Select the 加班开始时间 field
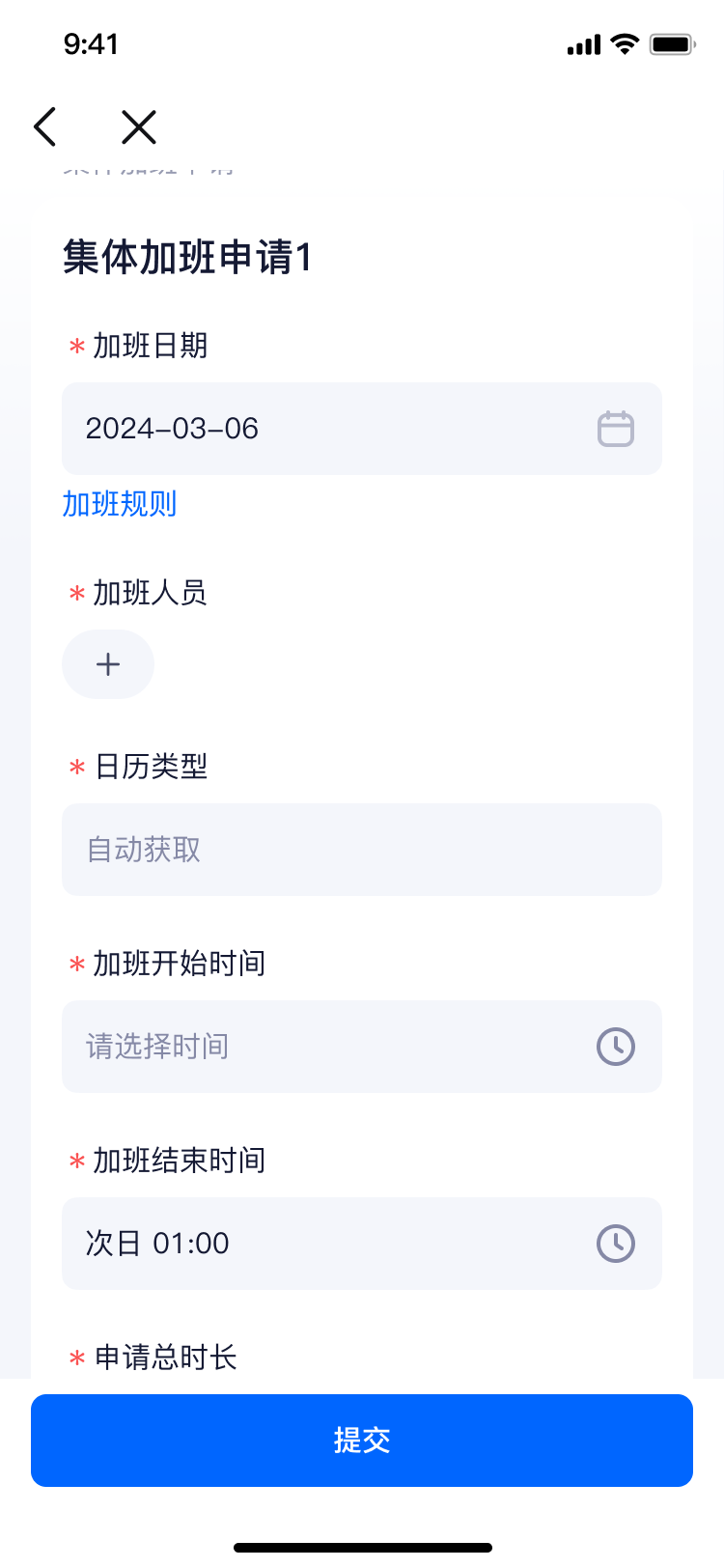 (x=362, y=1047)
